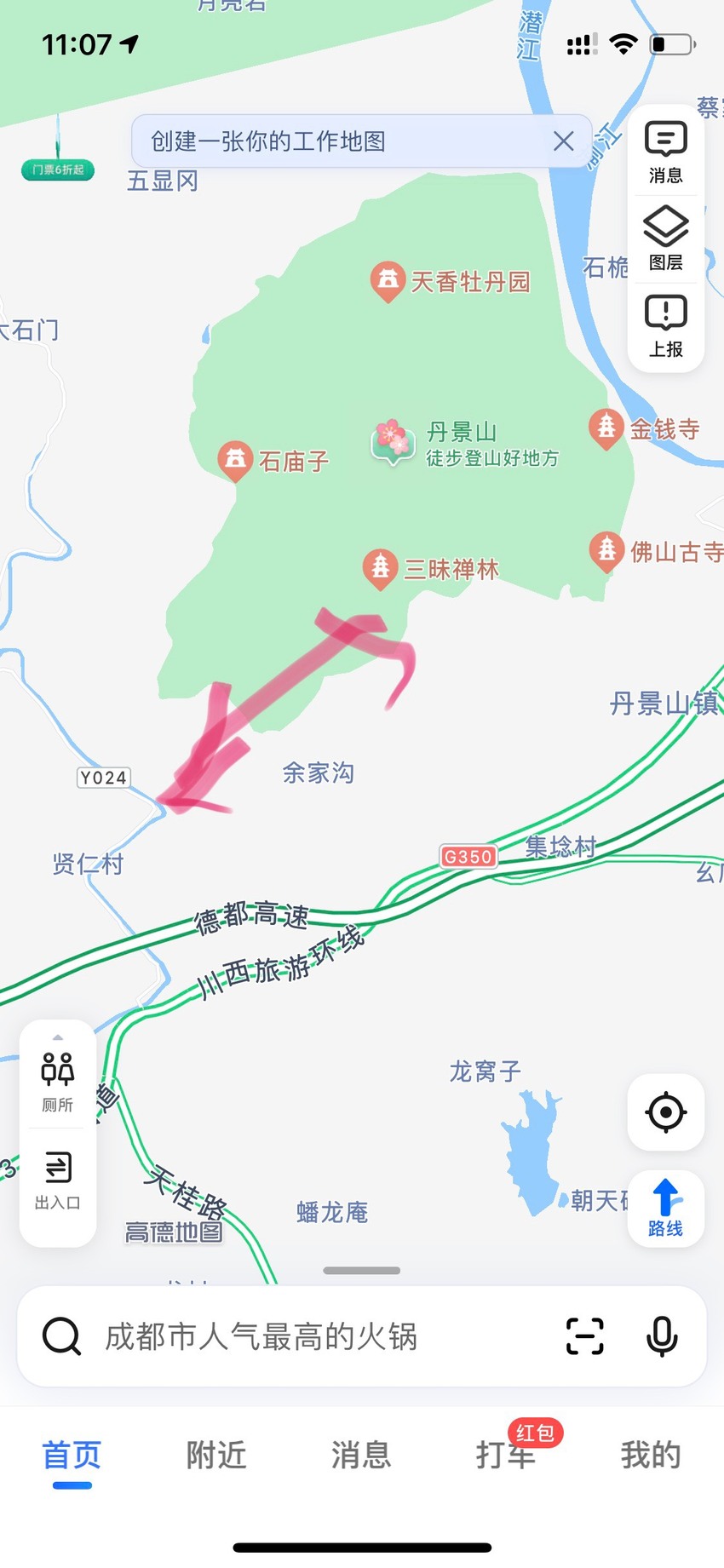Report an issue via 上报

coord(666,326)
